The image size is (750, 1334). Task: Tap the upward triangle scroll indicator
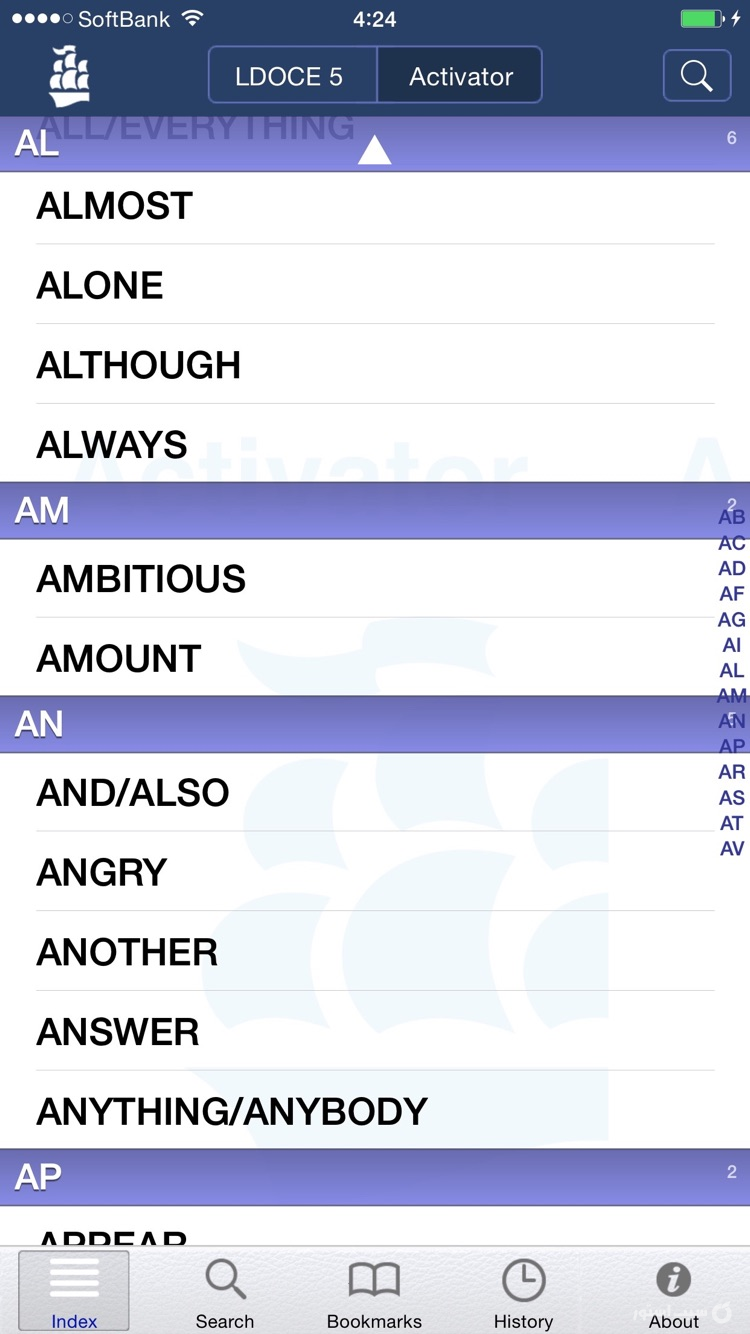[374, 148]
